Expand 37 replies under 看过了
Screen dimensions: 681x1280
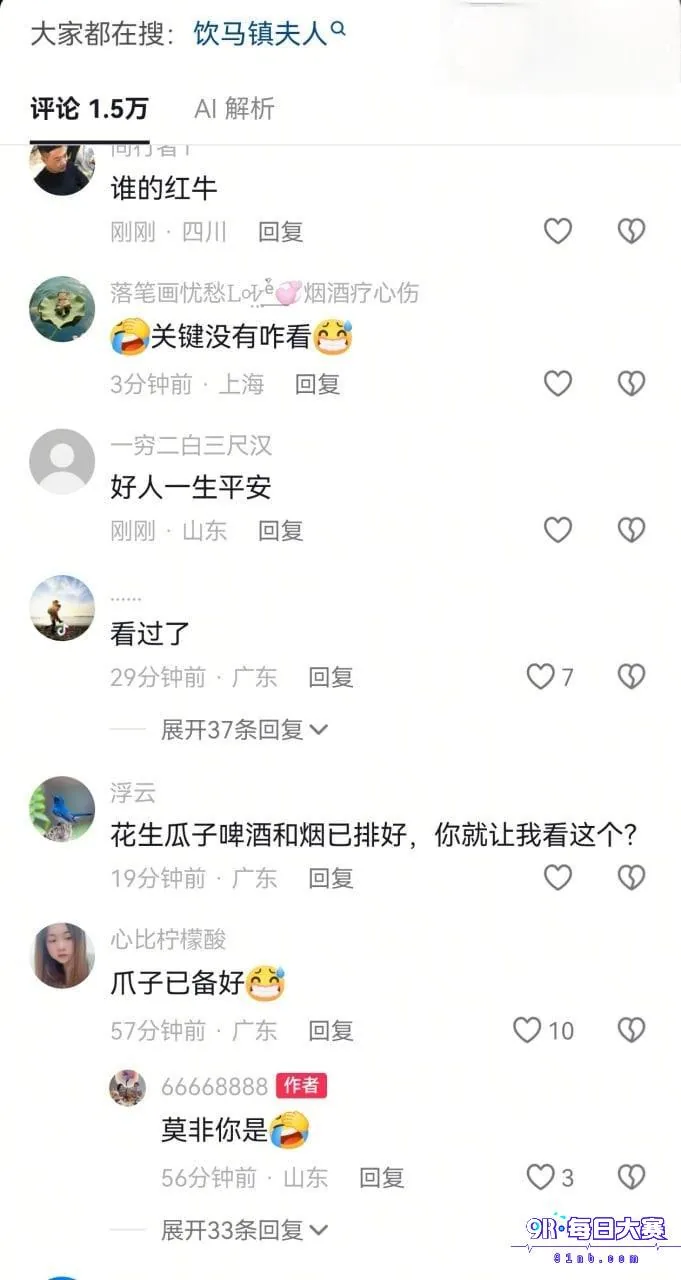click(244, 730)
